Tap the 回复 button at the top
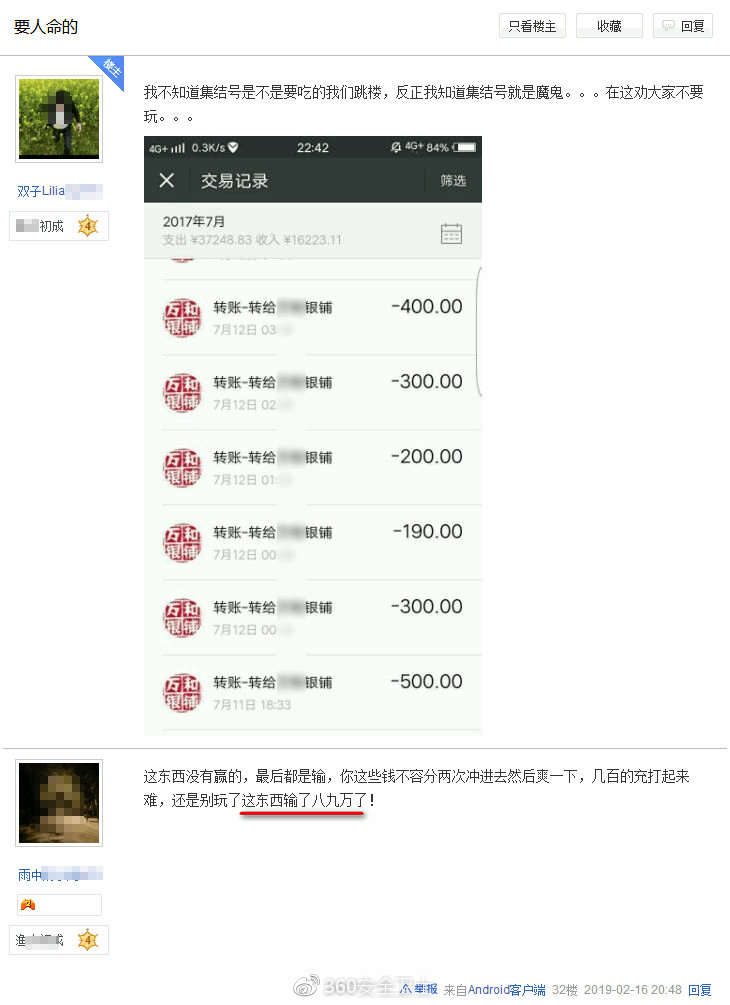The height and width of the screenshot is (1005, 730). (683, 27)
